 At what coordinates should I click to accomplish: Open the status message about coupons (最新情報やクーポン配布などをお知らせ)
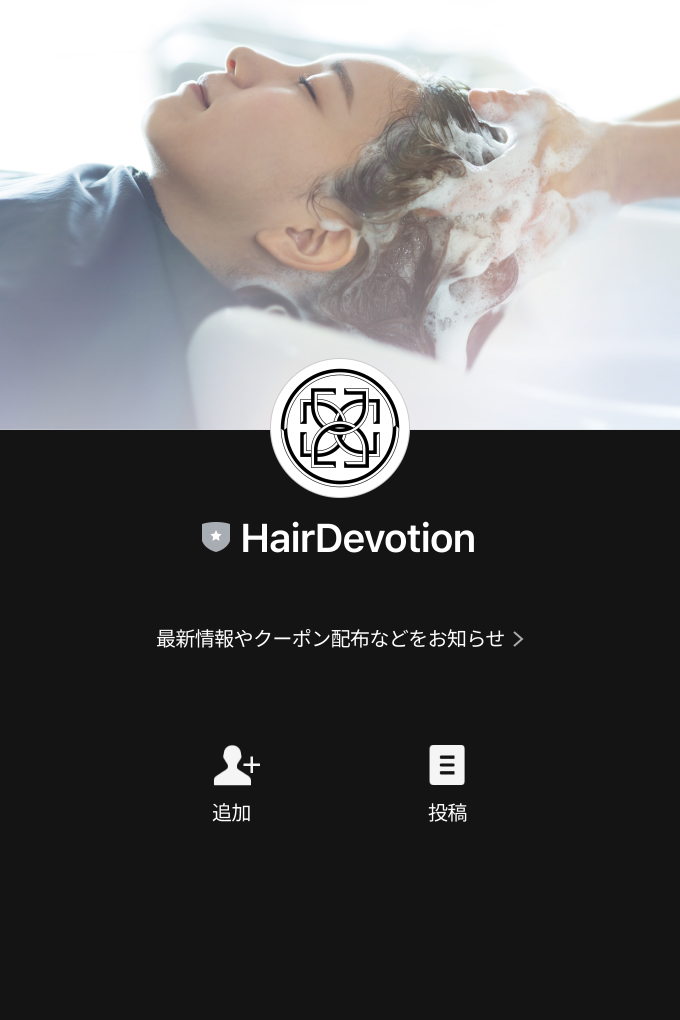coord(340,638)
